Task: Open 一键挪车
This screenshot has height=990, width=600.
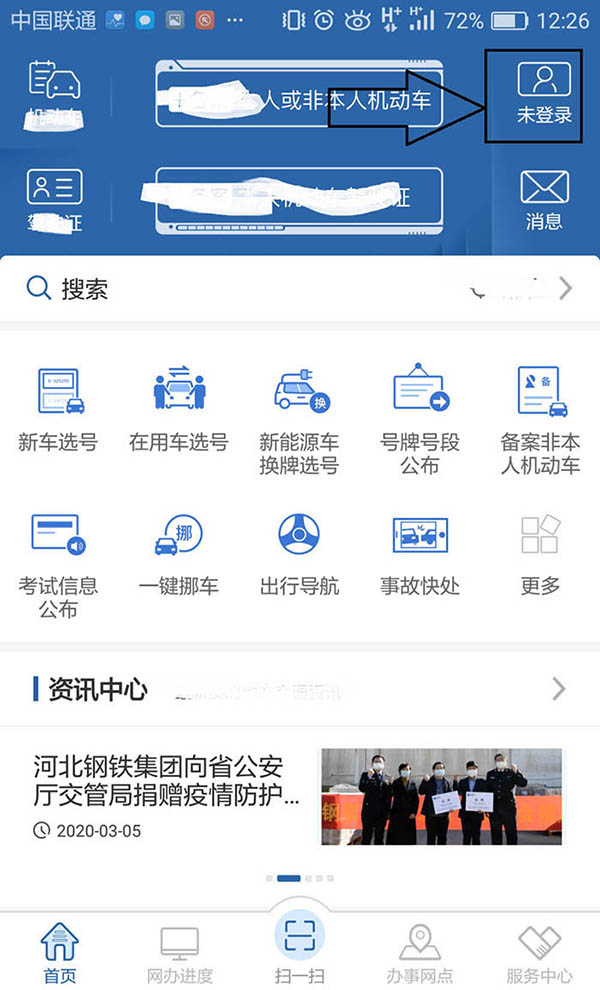Action: [179, 555]
